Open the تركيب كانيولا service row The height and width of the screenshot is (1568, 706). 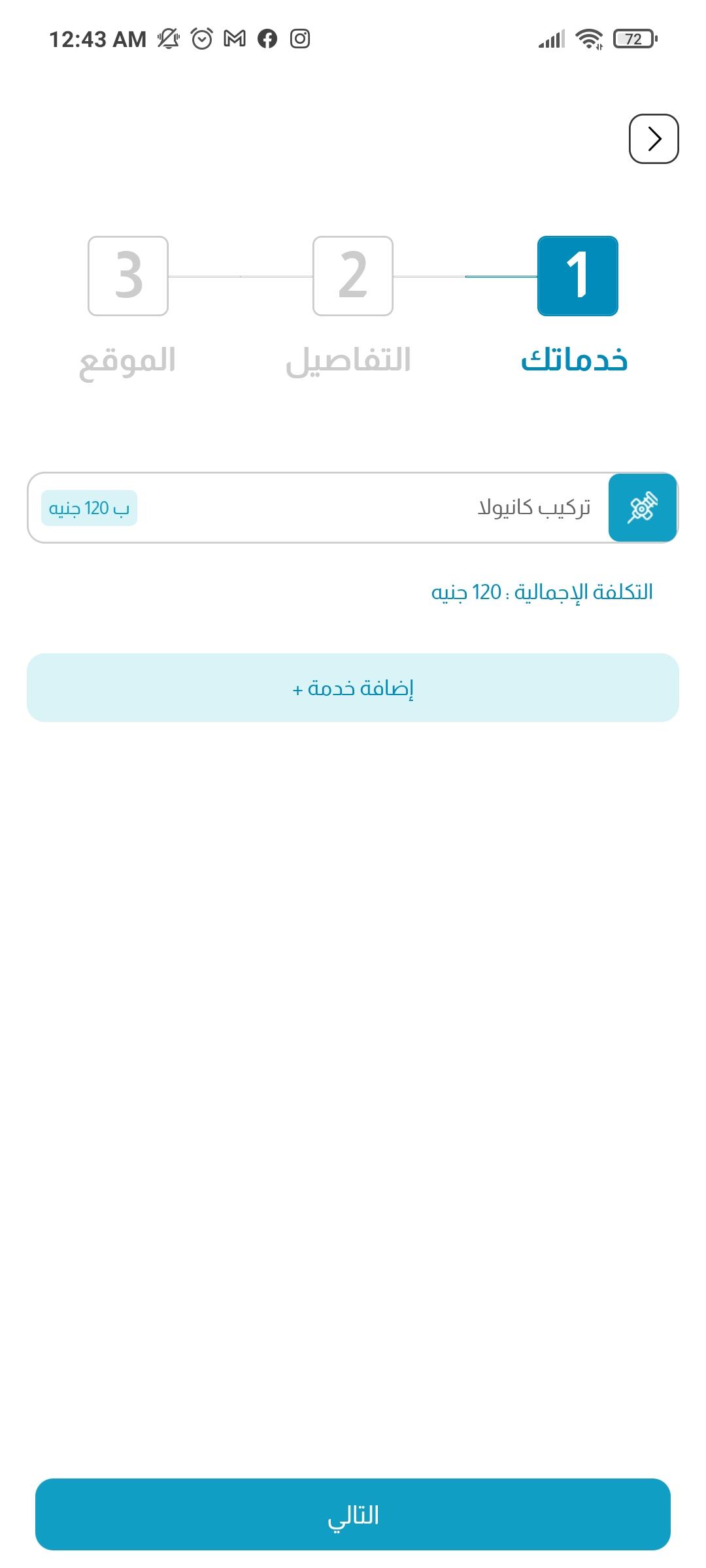click(353, 508)
